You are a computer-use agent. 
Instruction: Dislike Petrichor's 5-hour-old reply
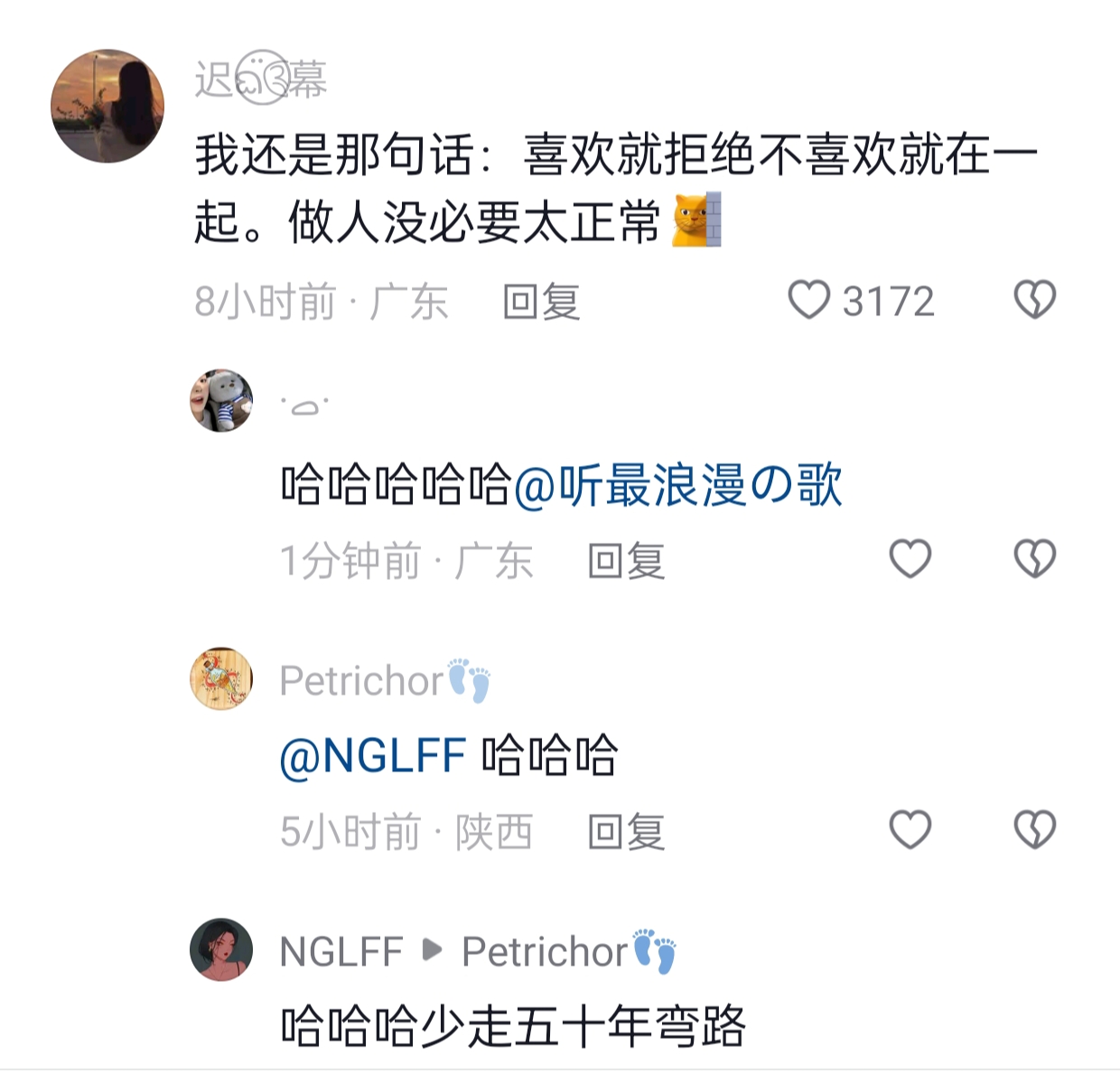tap(1034, 829)
